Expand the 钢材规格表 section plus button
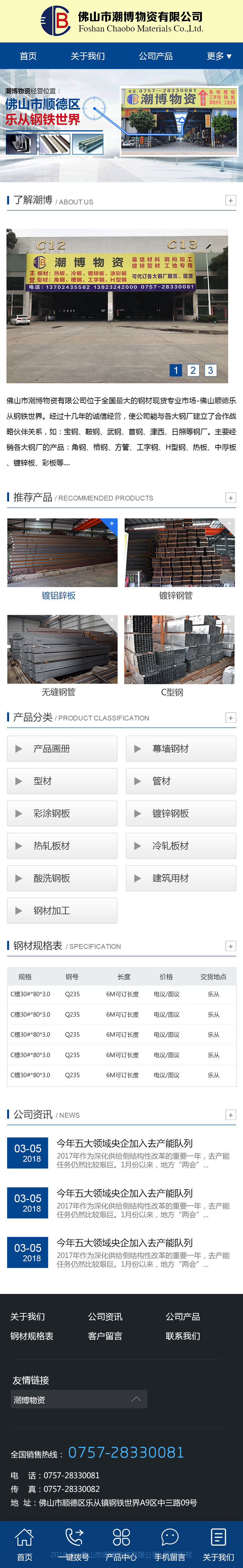243x1568 pixels. click(x=230, y=946)
